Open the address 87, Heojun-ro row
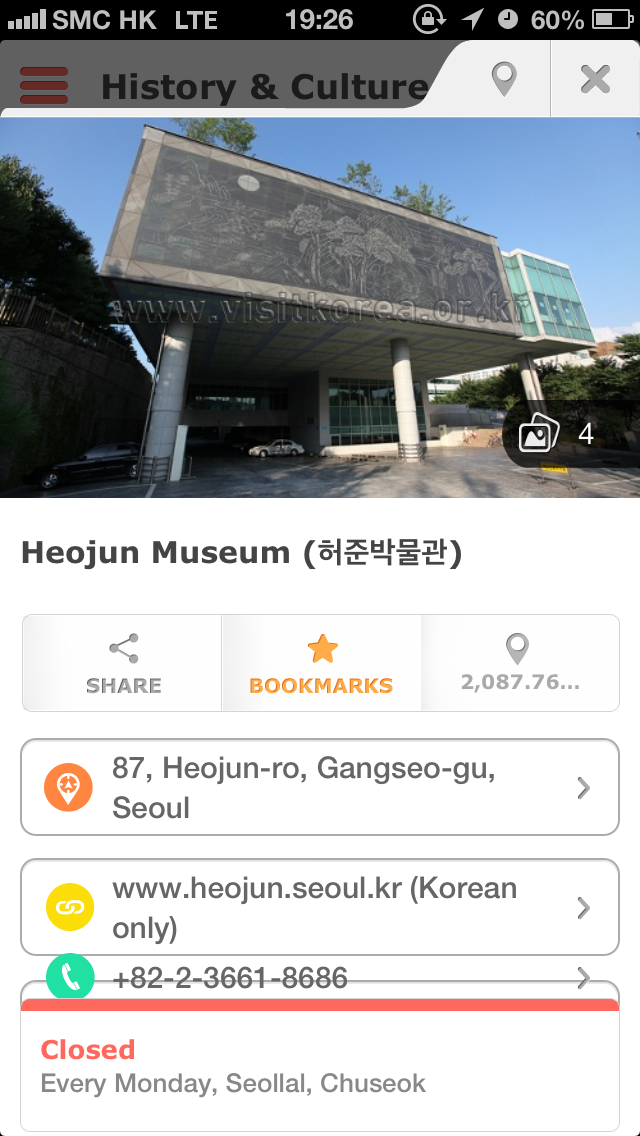 pyautogui.click(x=320, y=787)
